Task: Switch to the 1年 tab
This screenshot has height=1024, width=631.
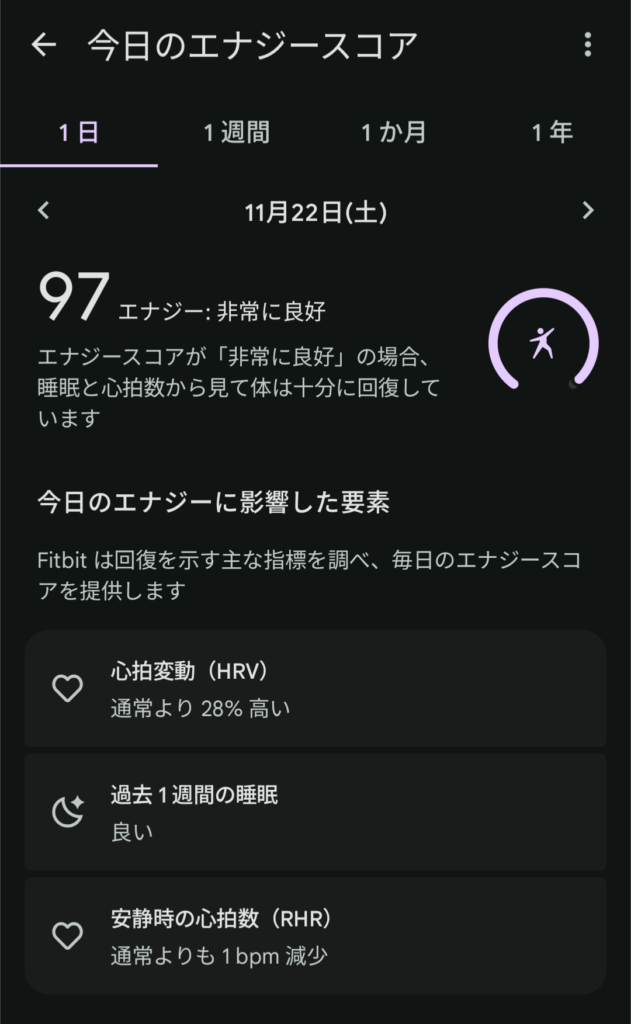Action: (551, 132)
